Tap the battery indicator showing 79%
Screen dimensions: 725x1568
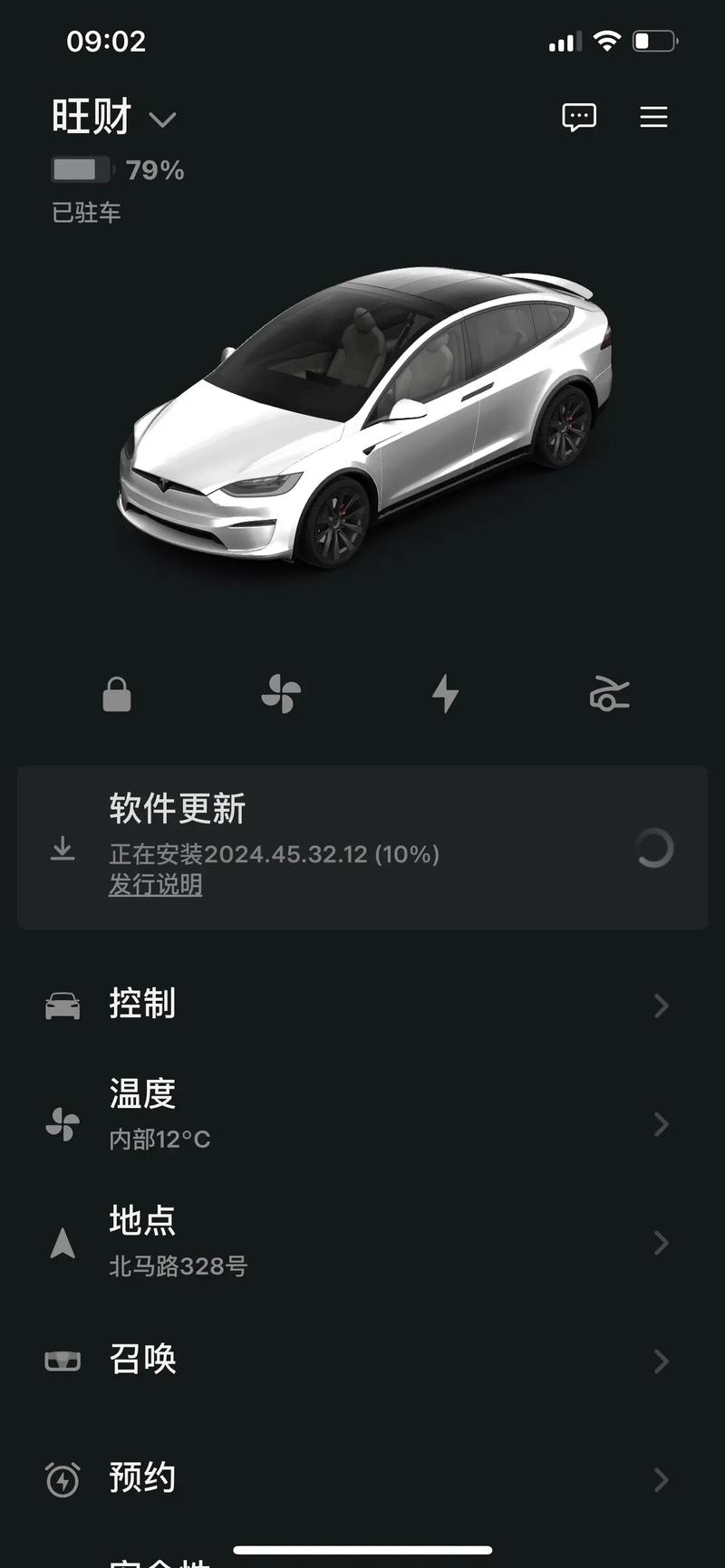point(116,170)
